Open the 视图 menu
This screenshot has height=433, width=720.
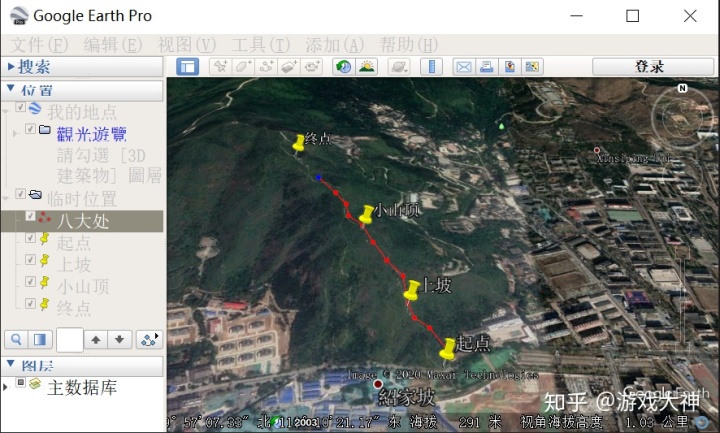[186, 44]
